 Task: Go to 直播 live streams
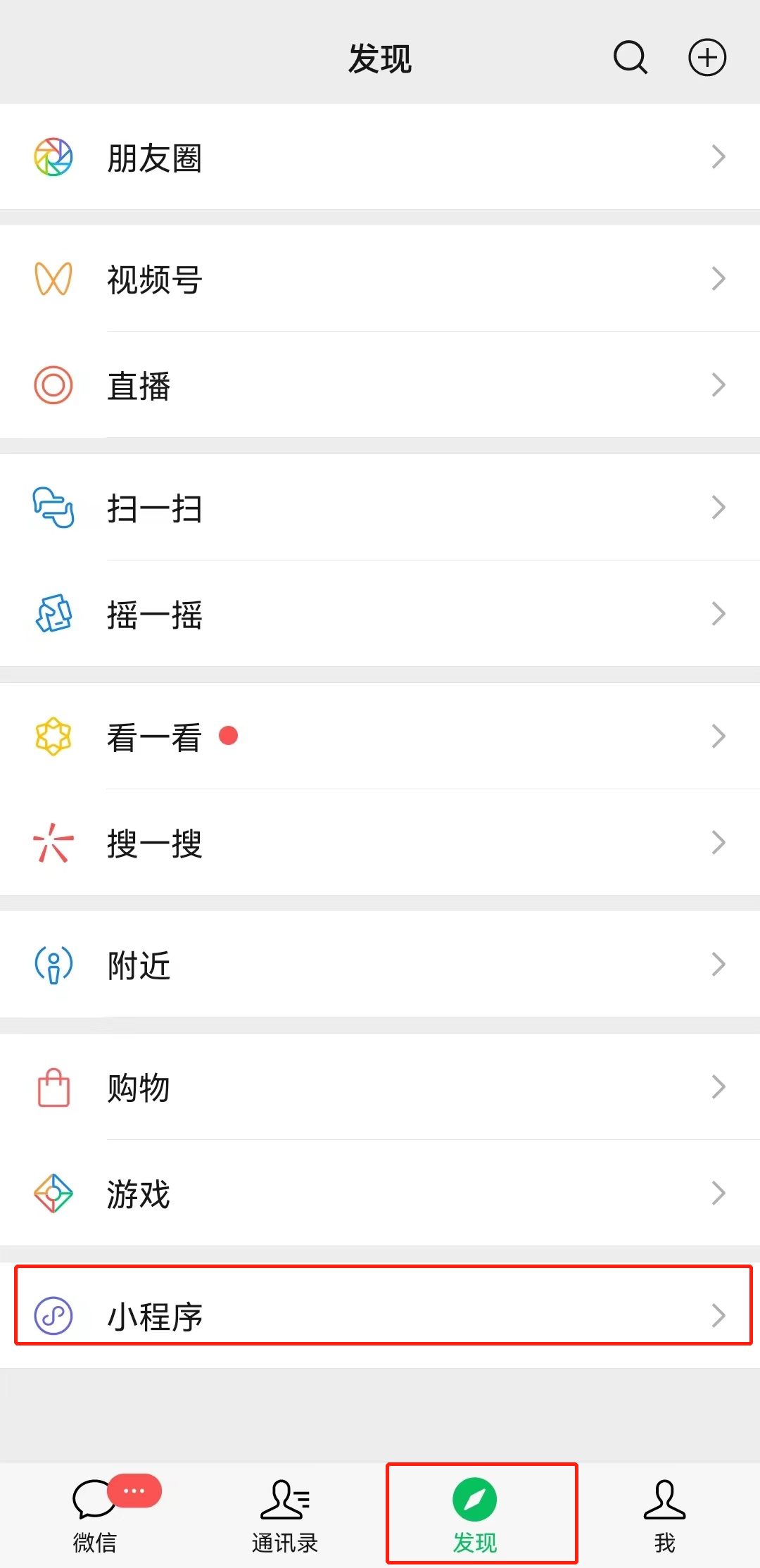click(380, 385)
